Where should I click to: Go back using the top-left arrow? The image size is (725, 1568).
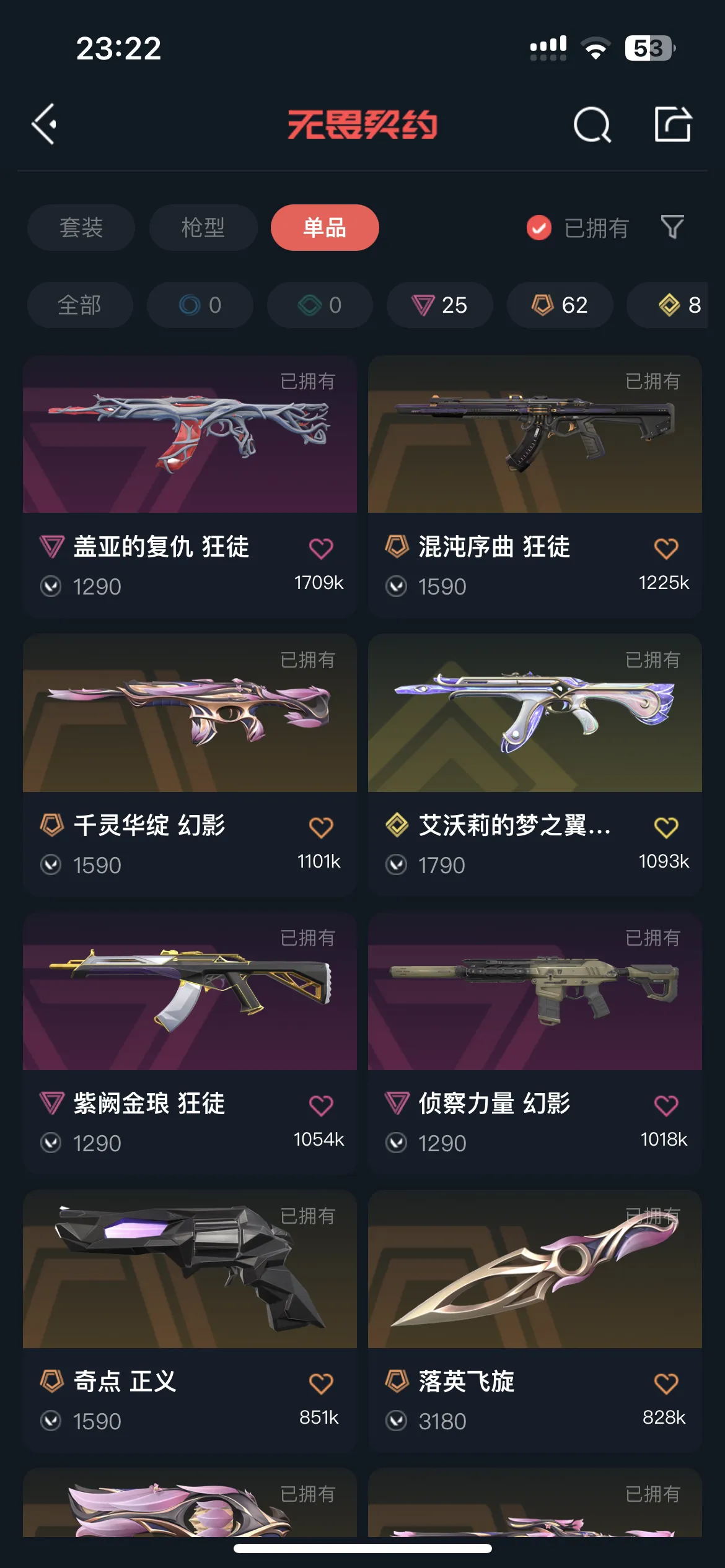[x=45, y=124]
